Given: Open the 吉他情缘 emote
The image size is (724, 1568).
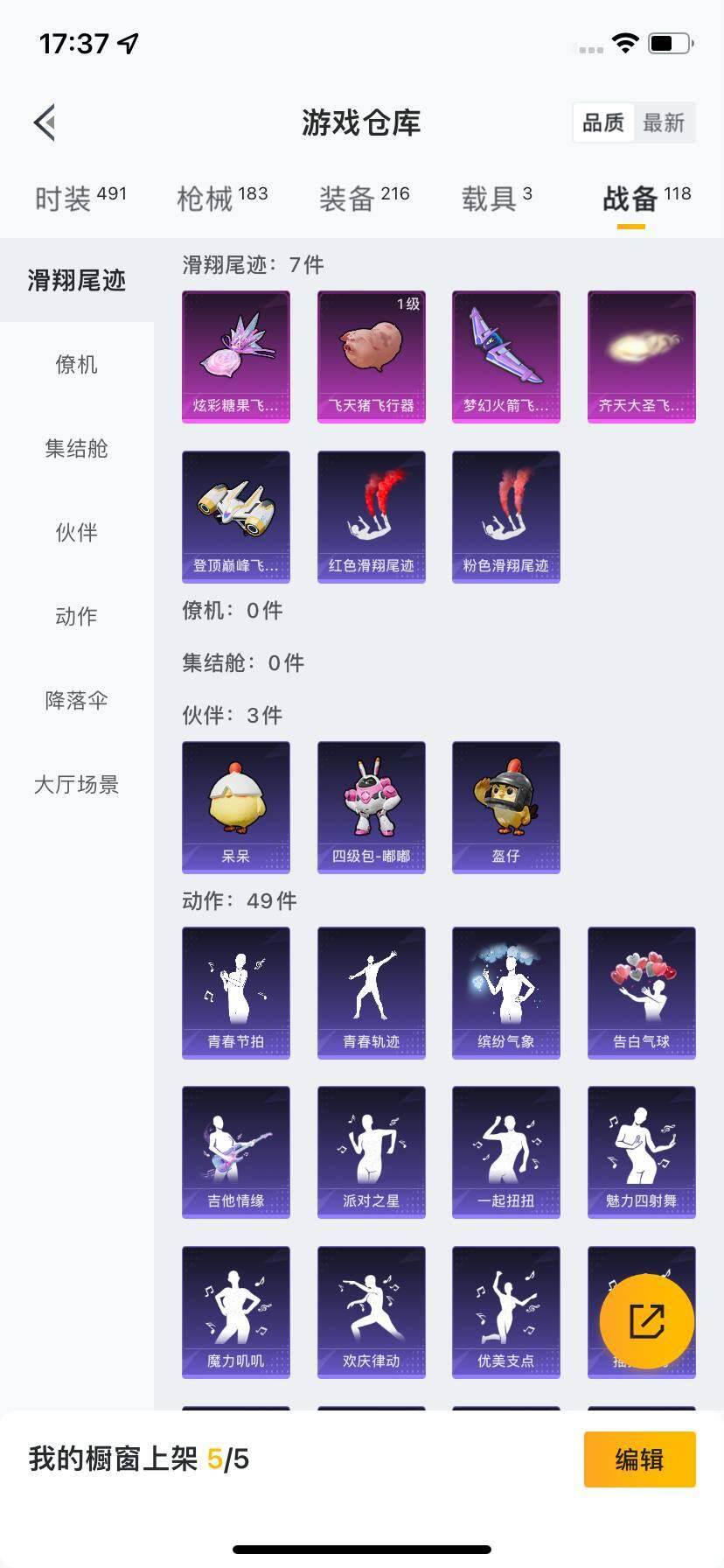Looking at the screenshot, I should [x=236, y=1151].
